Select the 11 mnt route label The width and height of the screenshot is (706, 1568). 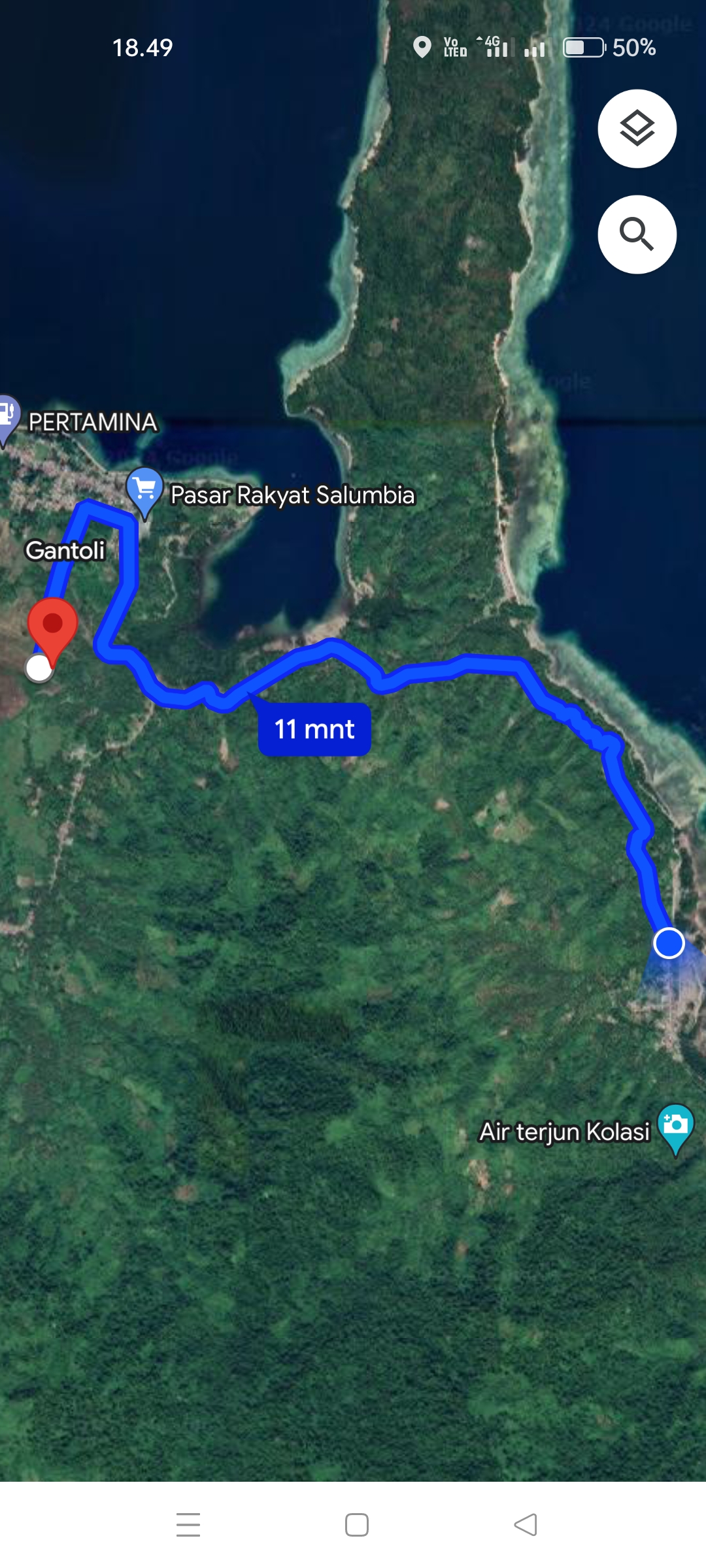[x=314, y=729]
